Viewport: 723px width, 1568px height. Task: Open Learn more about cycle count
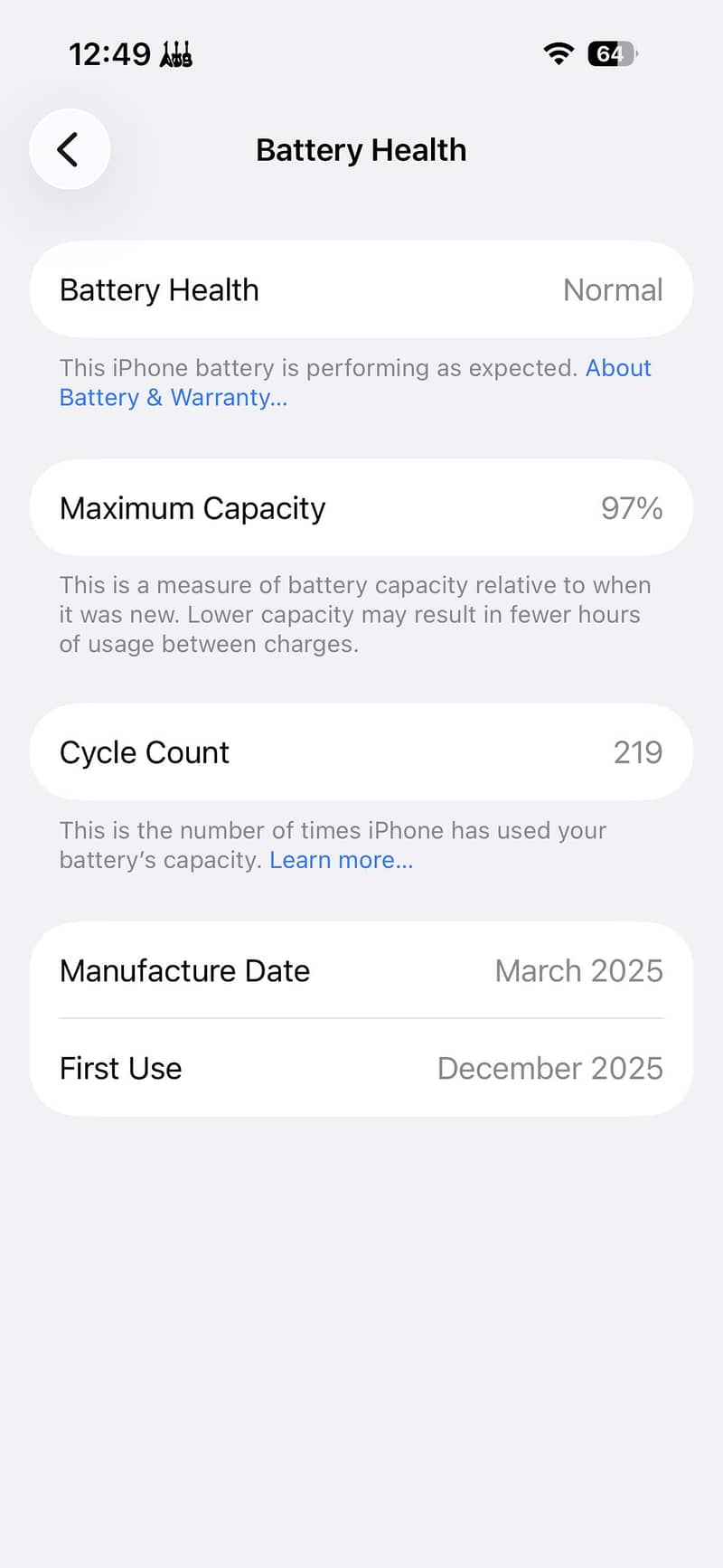(x=341, y=860)
